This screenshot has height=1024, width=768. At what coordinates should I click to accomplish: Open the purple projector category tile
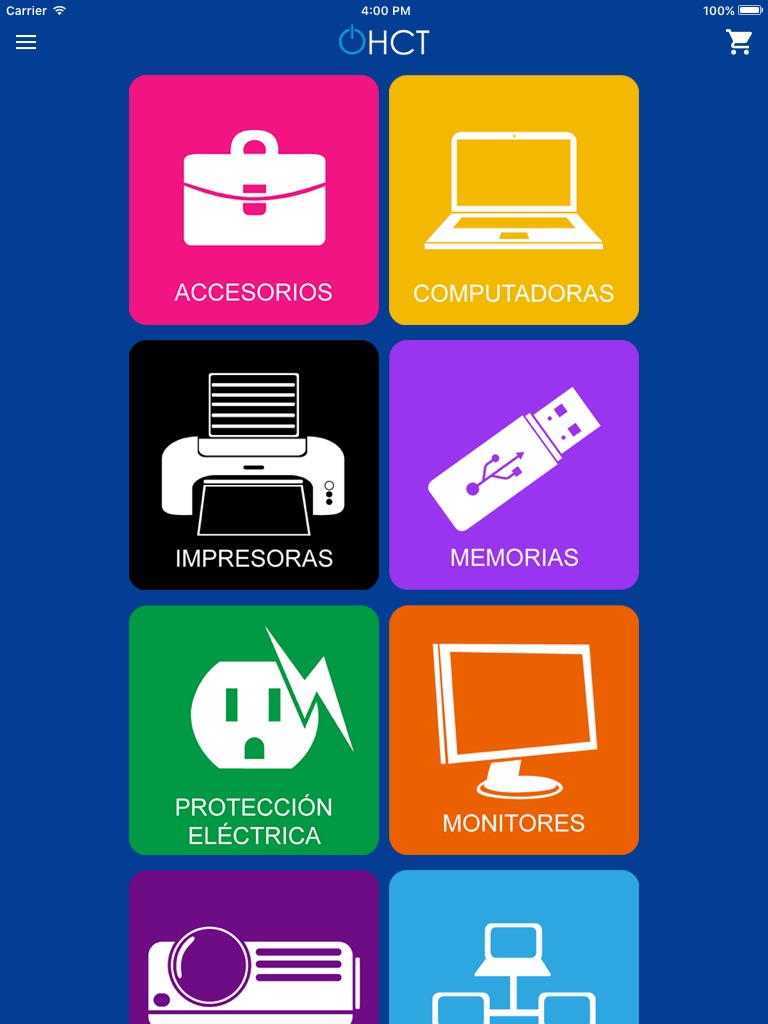point(254,950)
